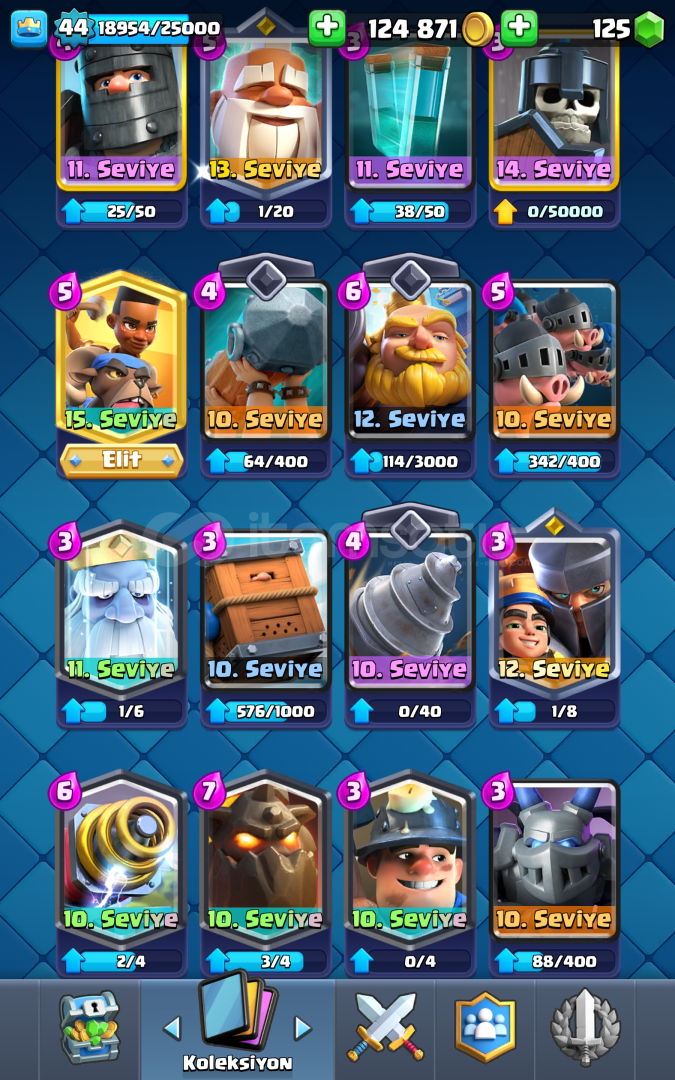Buy more gems using plus button
Viewport: 675px width, 1080px height.
[x=518, y=28]
